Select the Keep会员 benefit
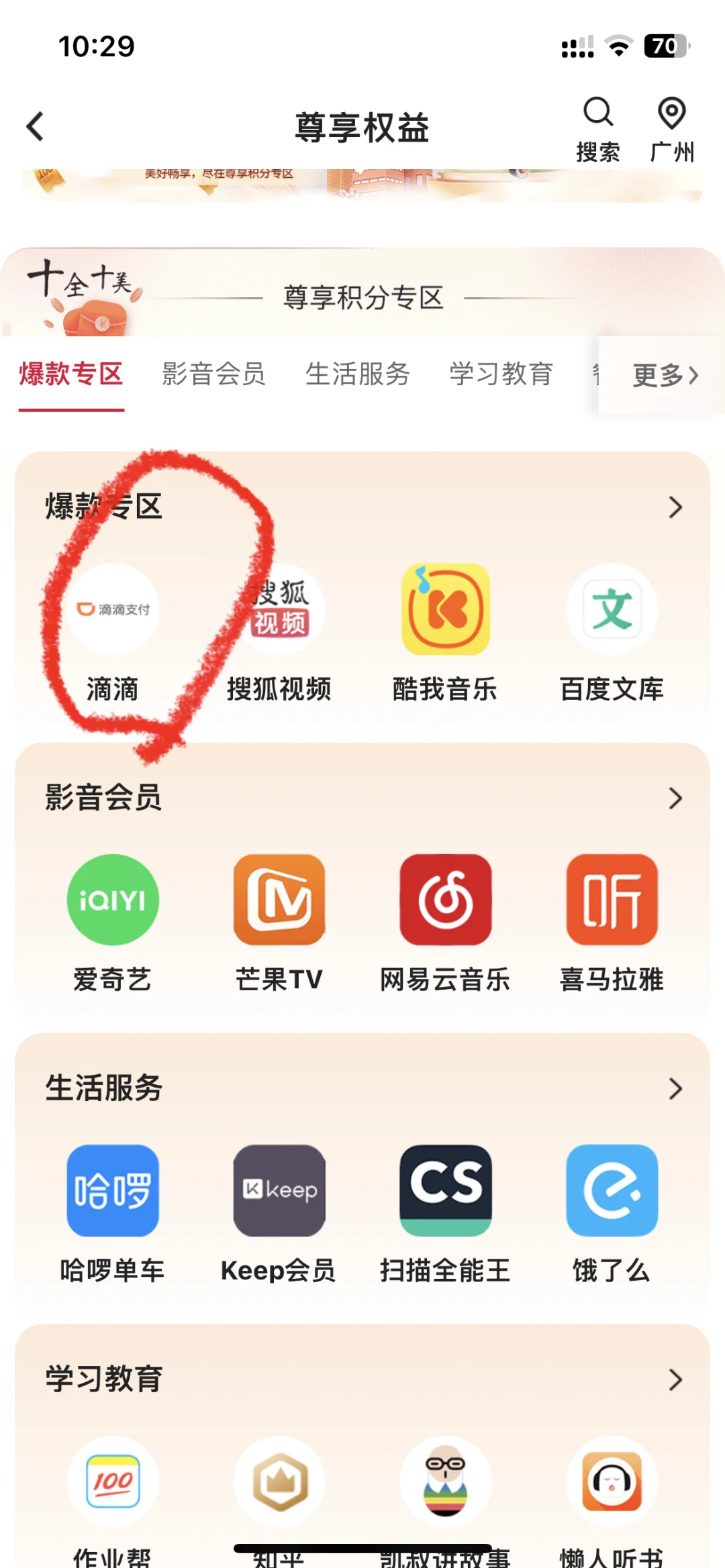This screenshot has height=1568, width=725. (x=279, y=1190)
